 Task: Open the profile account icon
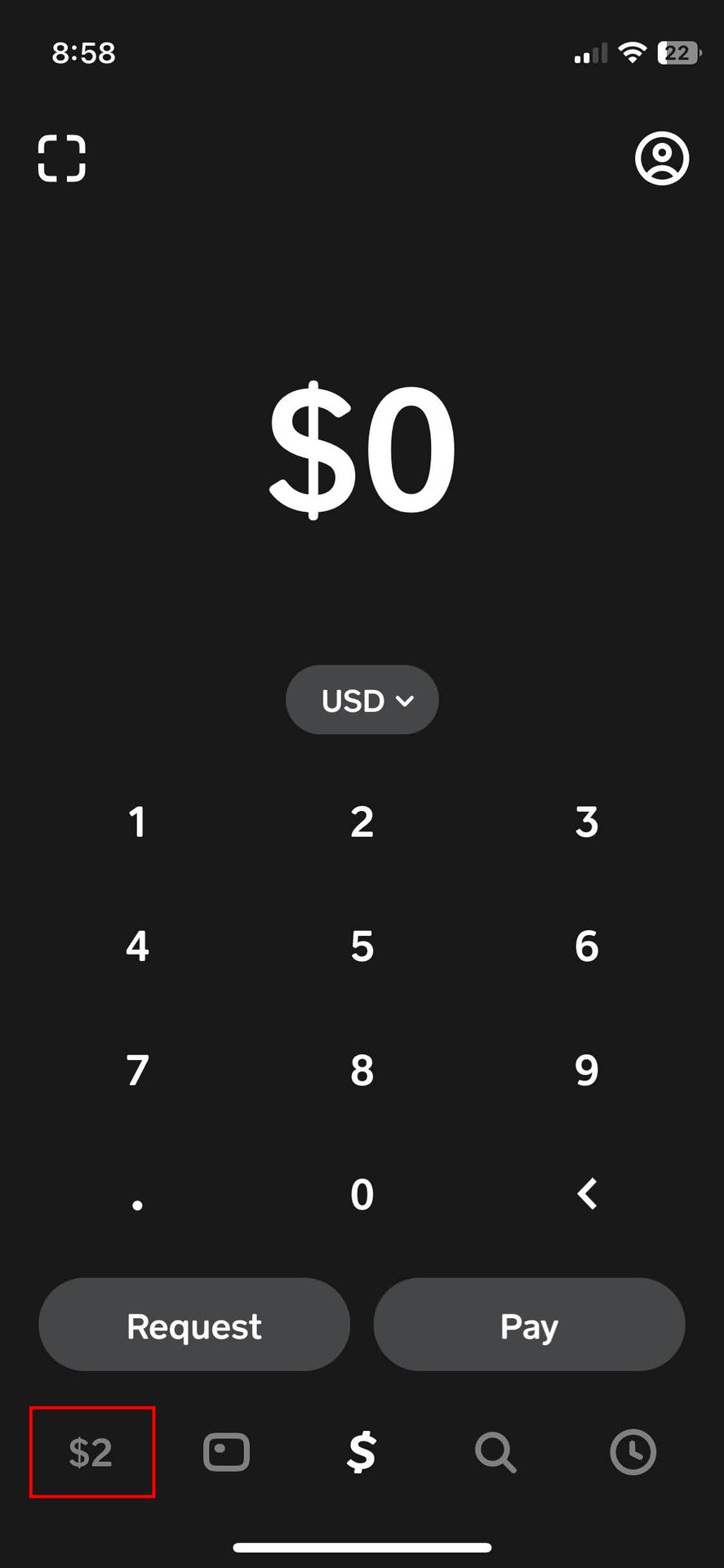point(661,158)
